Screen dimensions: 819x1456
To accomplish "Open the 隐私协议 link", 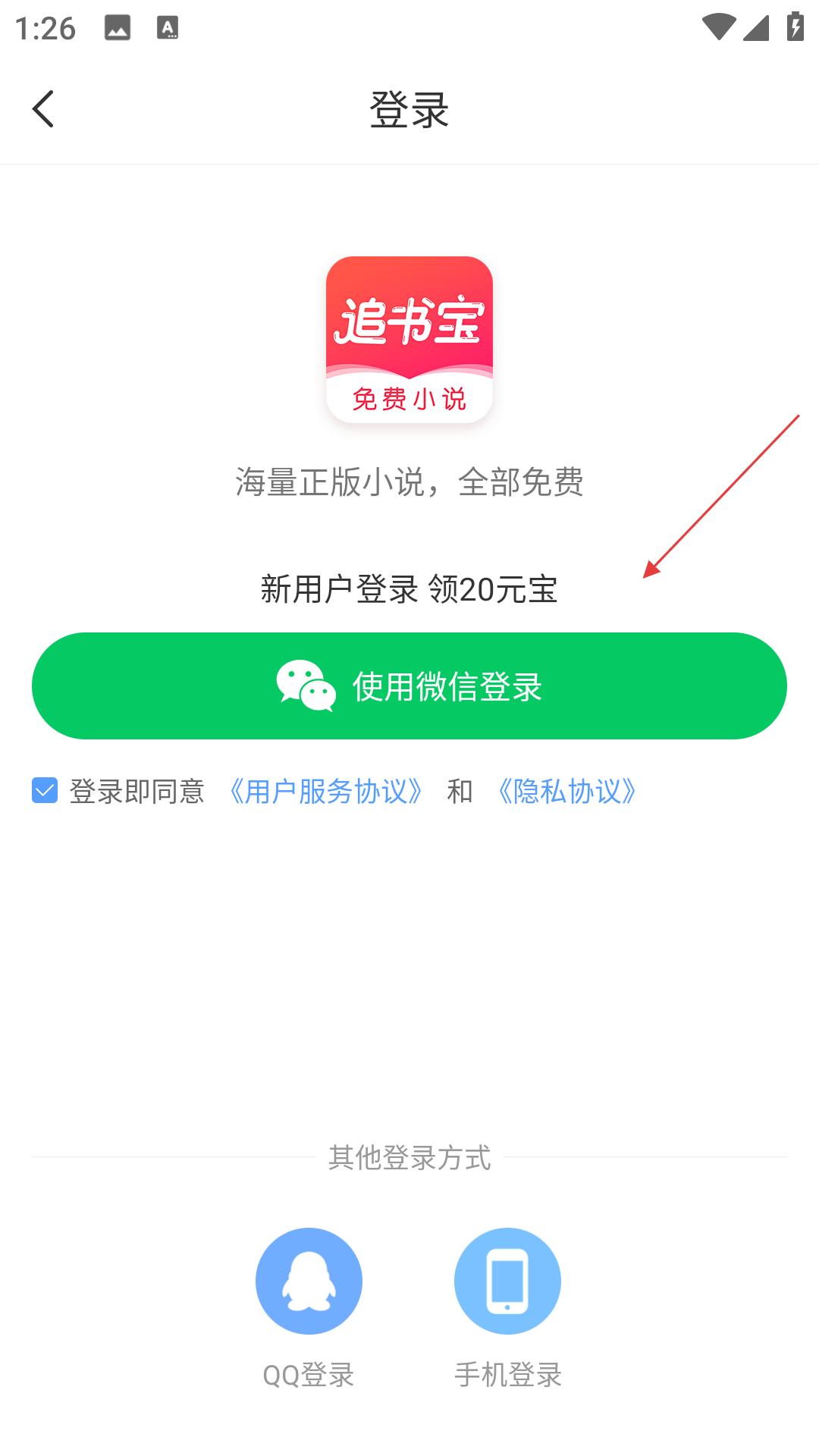I will click(566, 791).
